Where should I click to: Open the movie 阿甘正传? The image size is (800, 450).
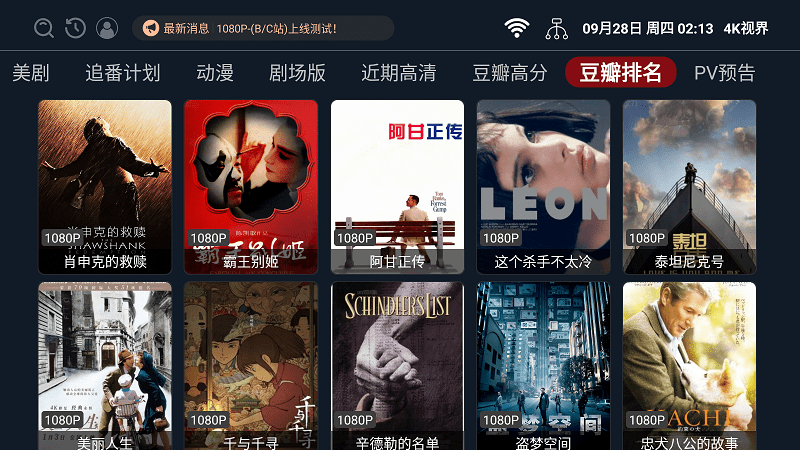(397, 186)
